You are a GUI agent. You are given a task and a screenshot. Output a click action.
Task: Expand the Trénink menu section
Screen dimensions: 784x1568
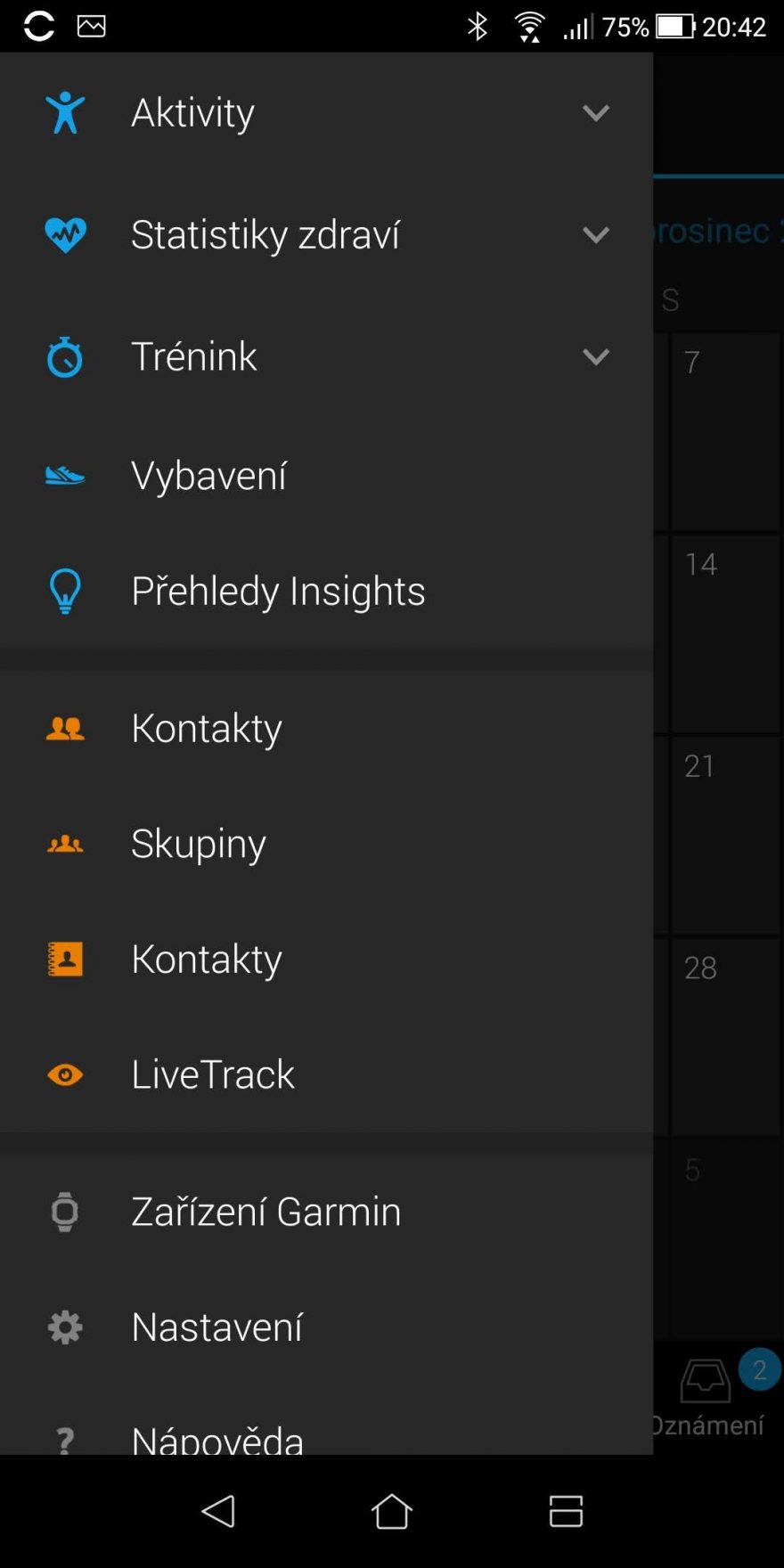coord(595,357)
